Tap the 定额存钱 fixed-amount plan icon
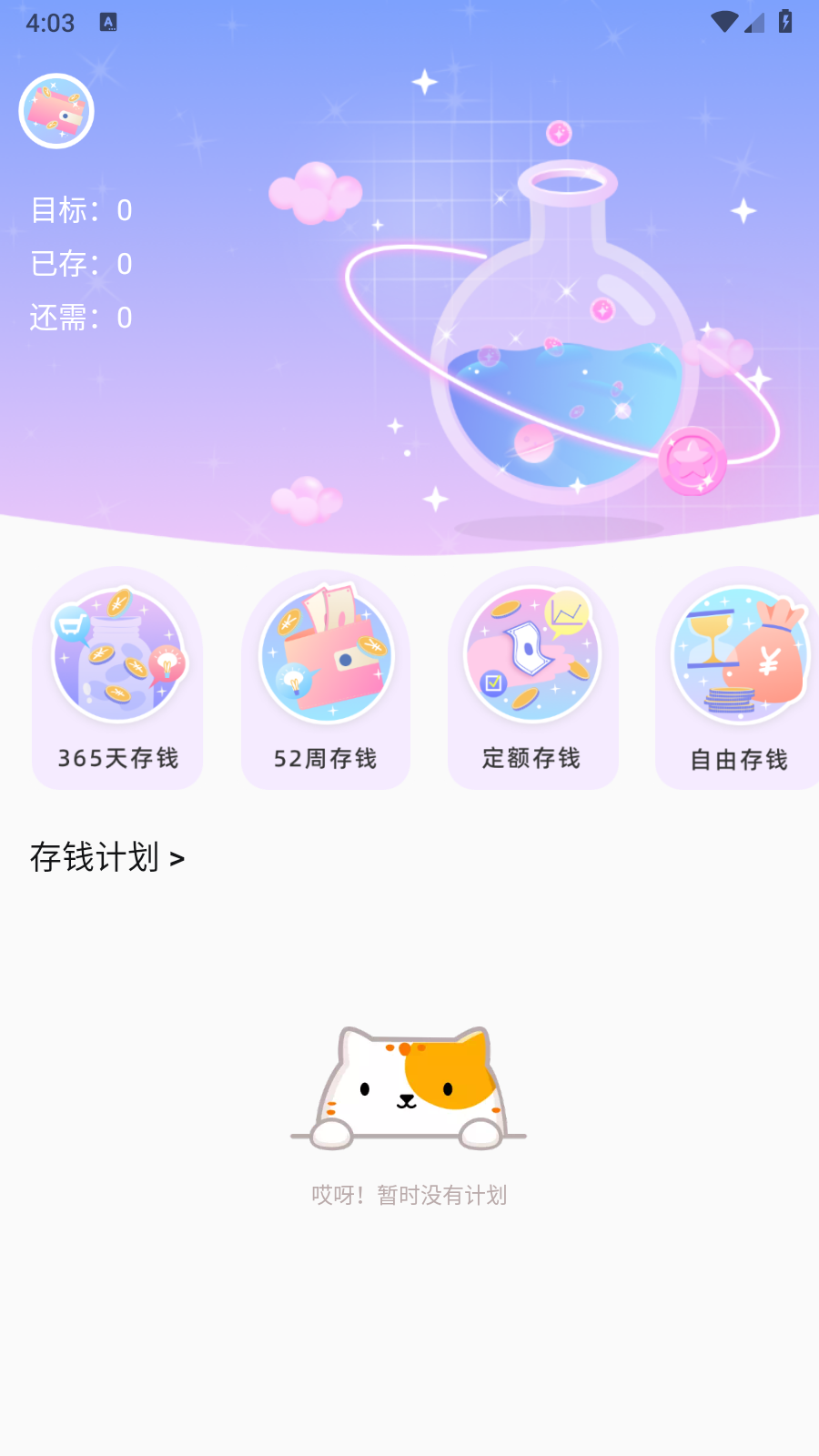This screenshot has width=819, height=1456. pos(532,655)
